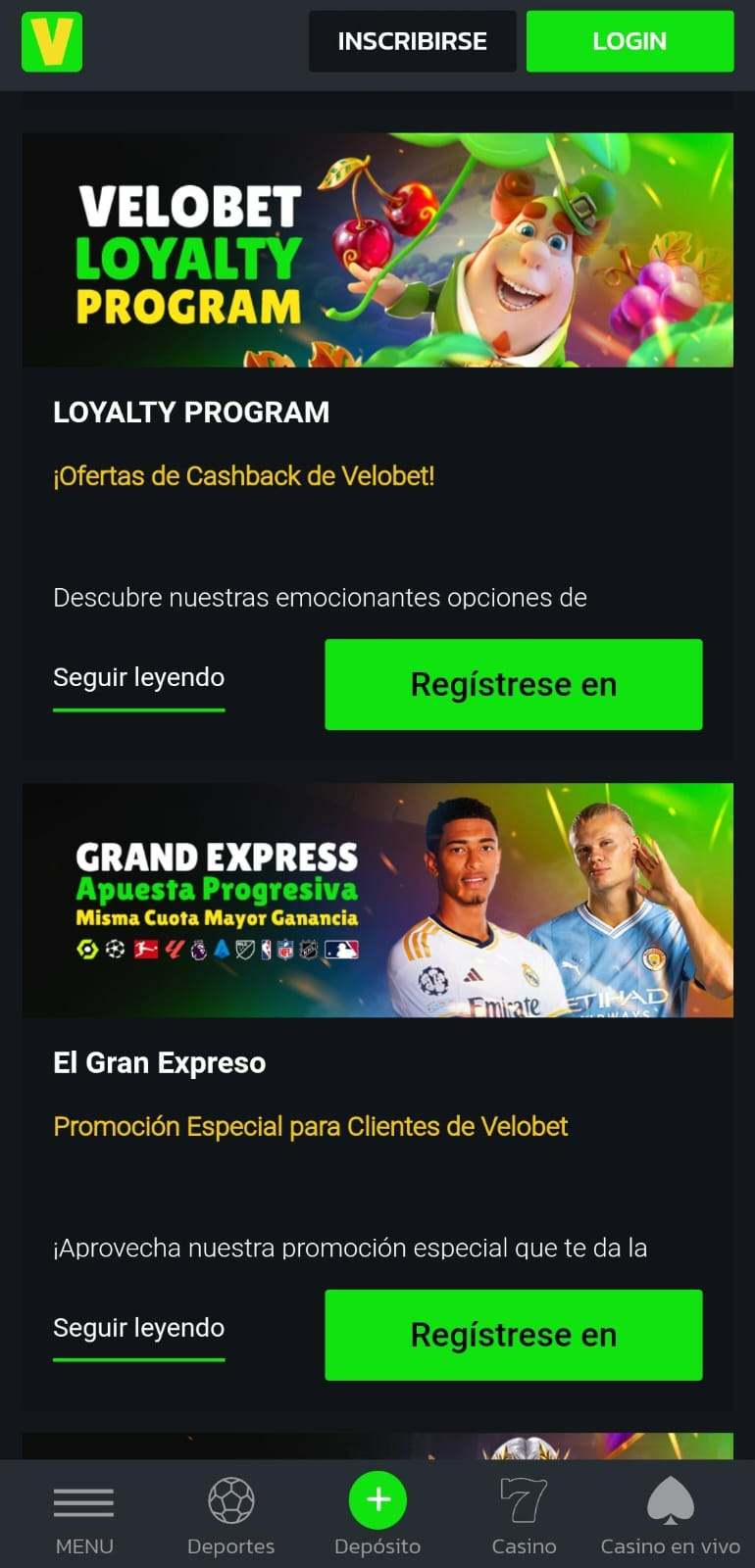Screen dimensions: 755x1568
Task: Tap Regístrese en under Loyalty Program
Action: click(x=513, y=684)
